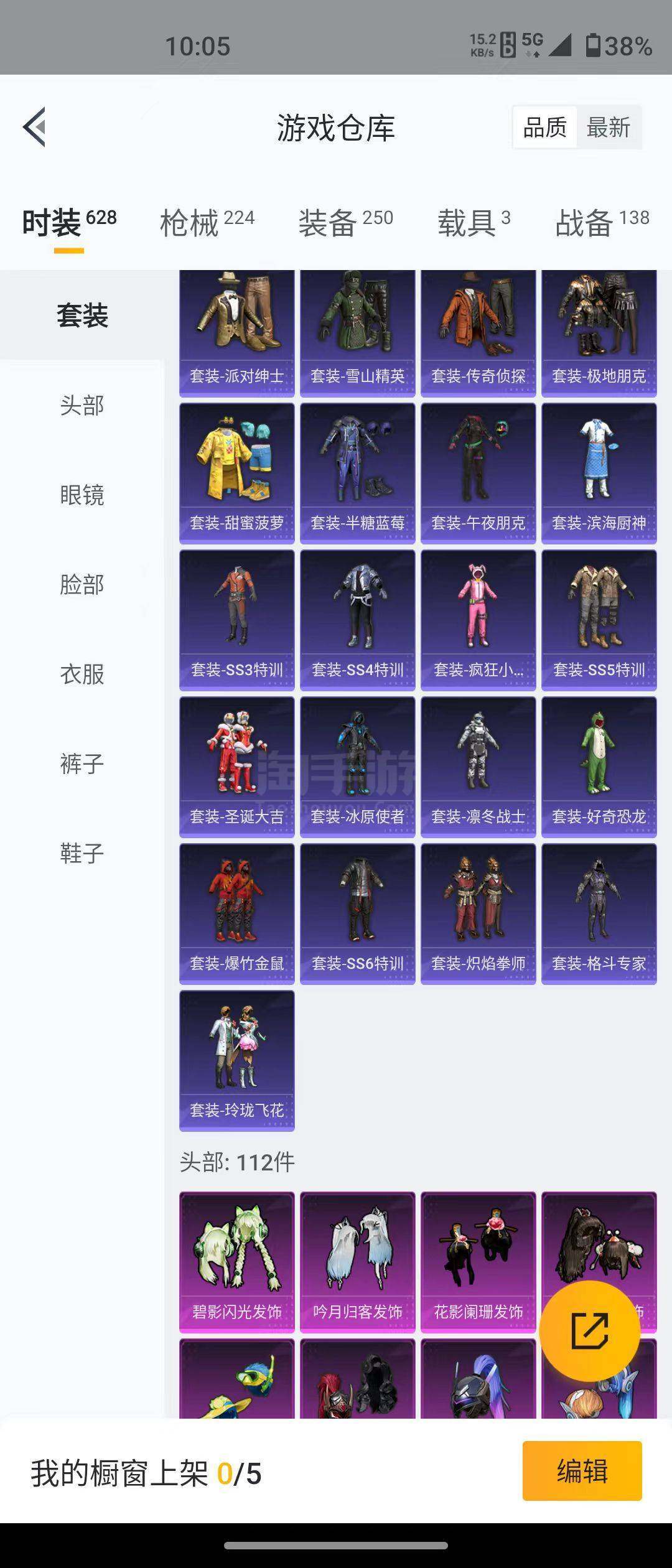This screenshot has width=672, height=1568.
Task: Sort warehouse by 最新
Action: click(x=608, y=128)
